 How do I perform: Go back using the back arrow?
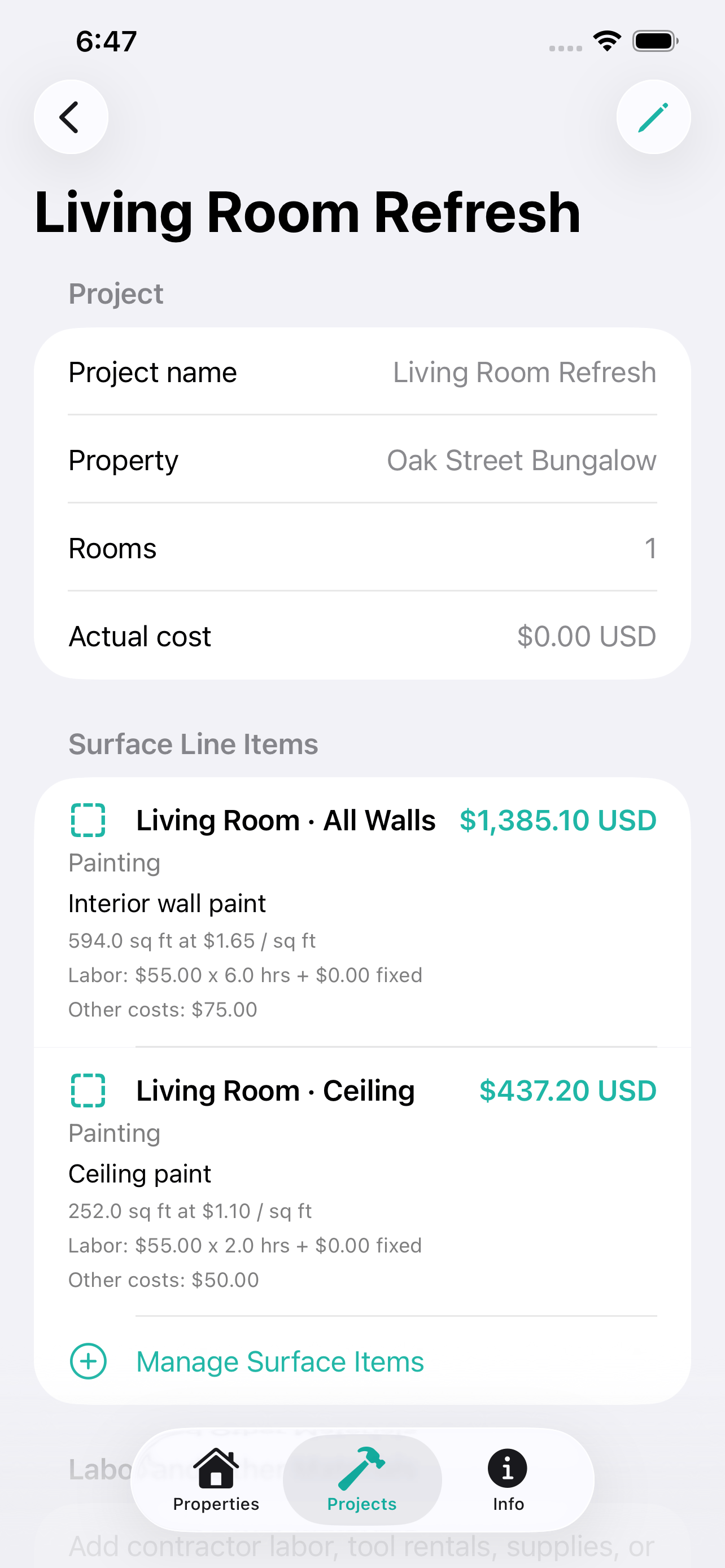pyautogui.click(x=71, y=117)
